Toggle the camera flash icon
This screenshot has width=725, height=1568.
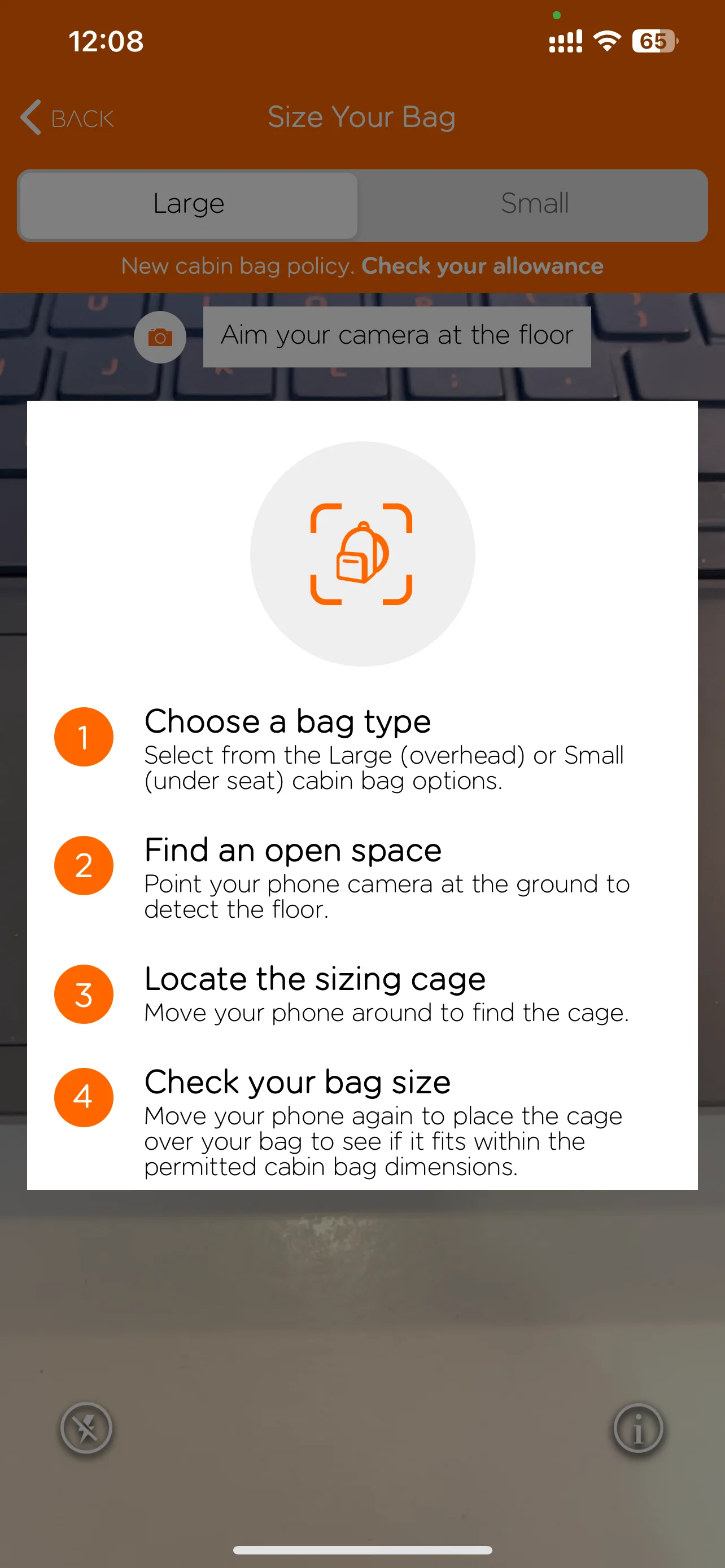tap(86, 1428)
